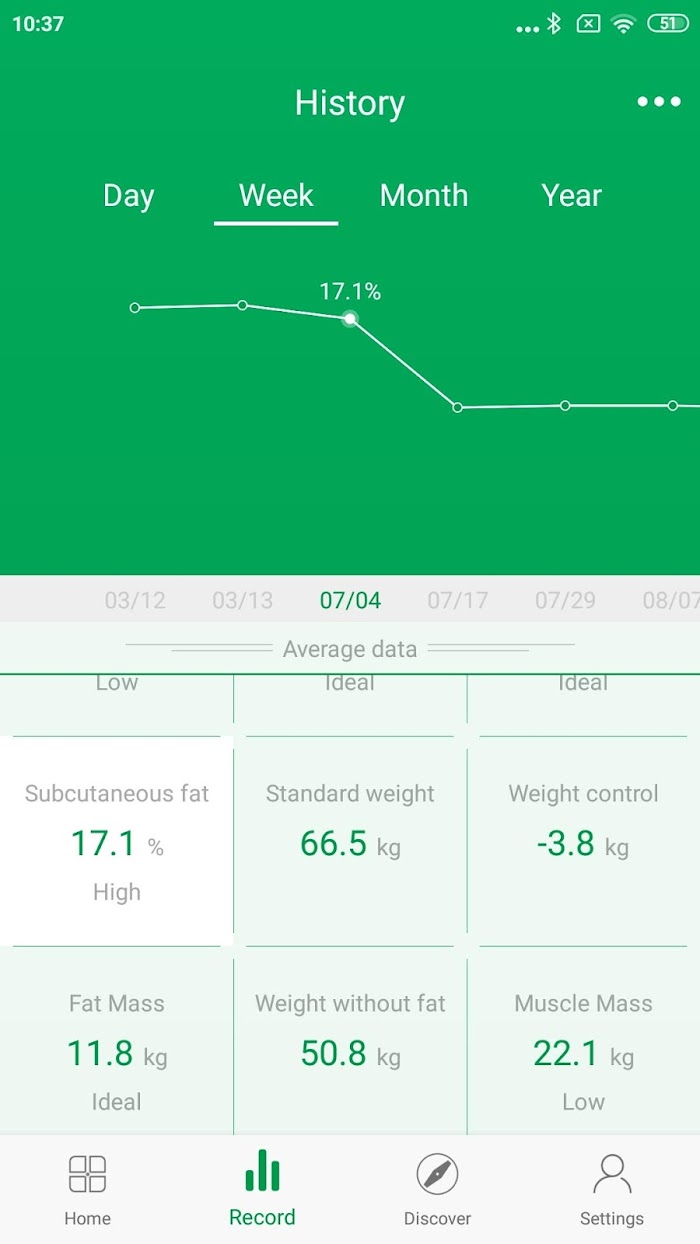Open the Settings tab
The image size is (700, 1244).
(612, 1189)
